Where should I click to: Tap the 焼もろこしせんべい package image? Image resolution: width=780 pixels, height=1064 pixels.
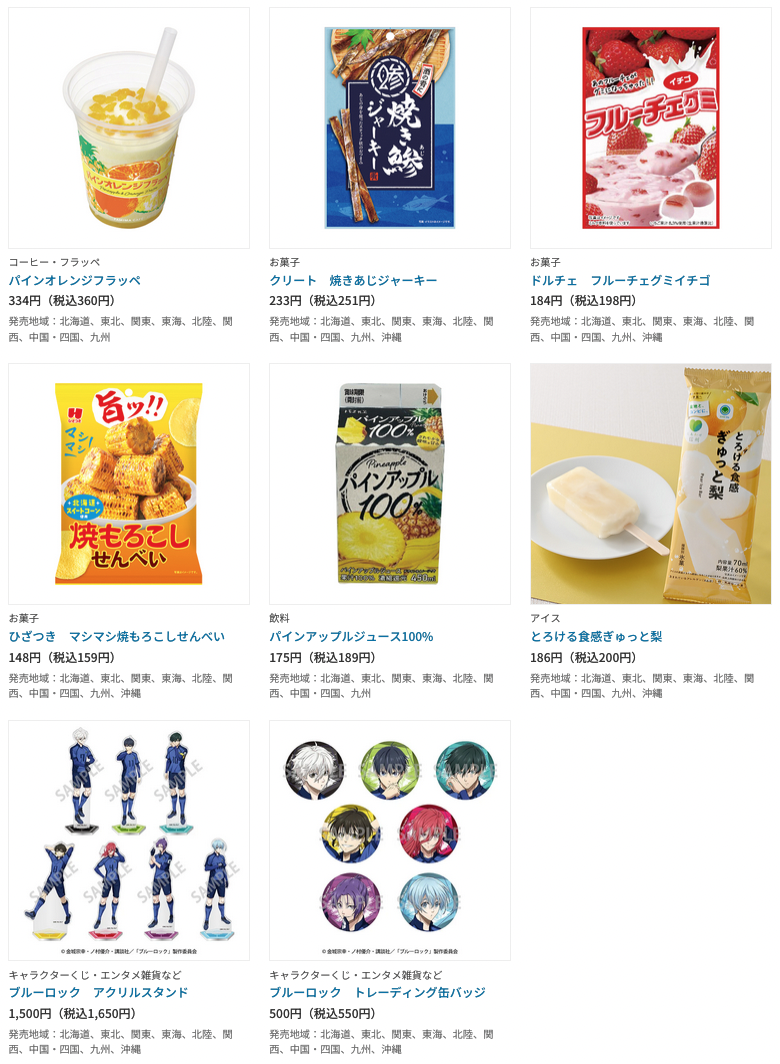point(129,484)
